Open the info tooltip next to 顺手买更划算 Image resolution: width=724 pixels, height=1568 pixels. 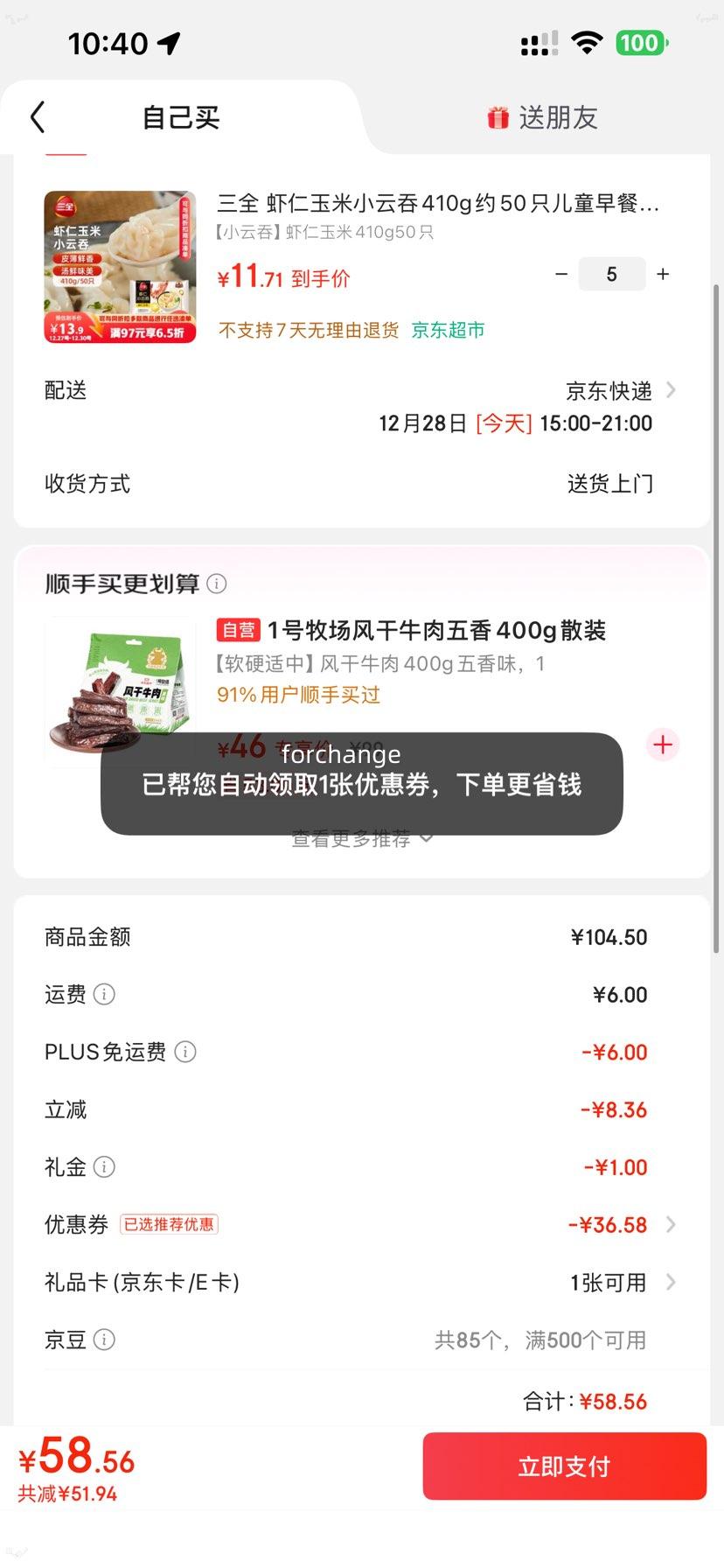(216, 583)
